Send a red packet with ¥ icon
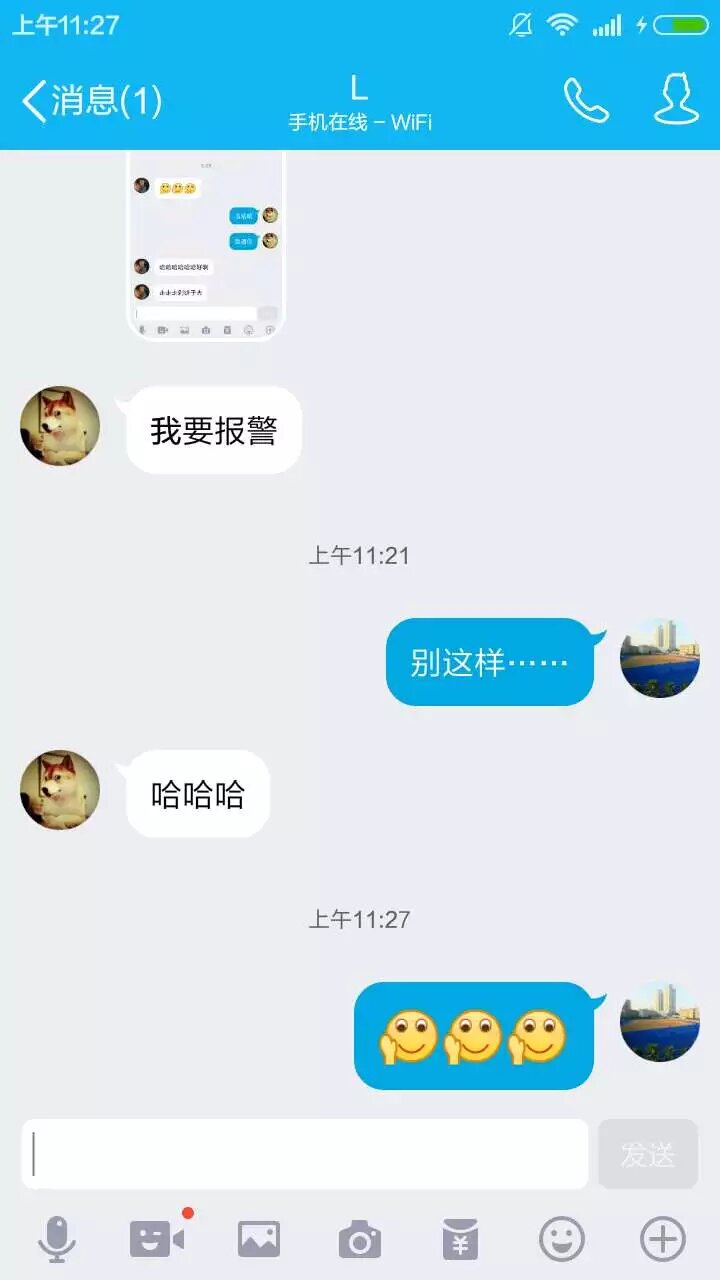This screenshot has width=720, height=1280. [x=461, y=1240]
